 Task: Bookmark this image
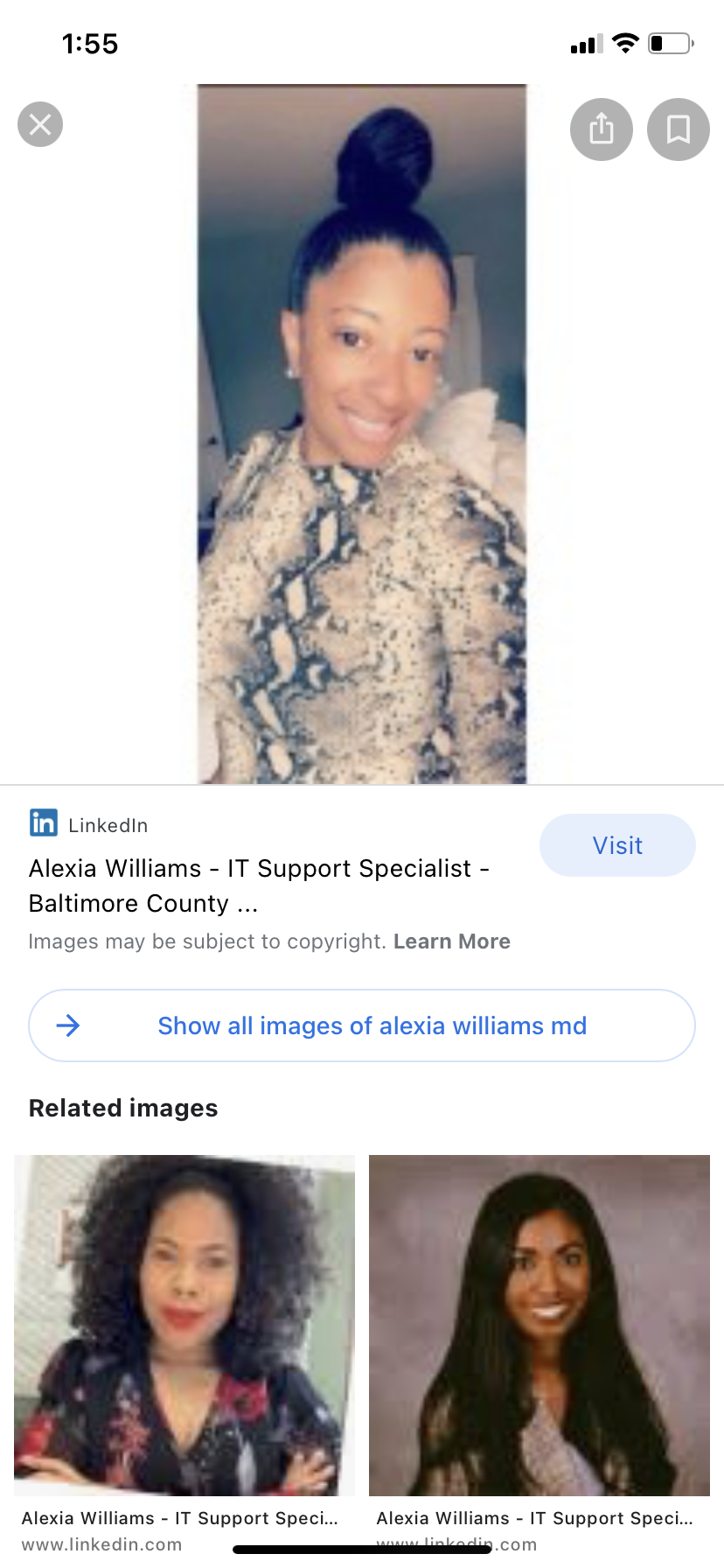tap(679, 129)
